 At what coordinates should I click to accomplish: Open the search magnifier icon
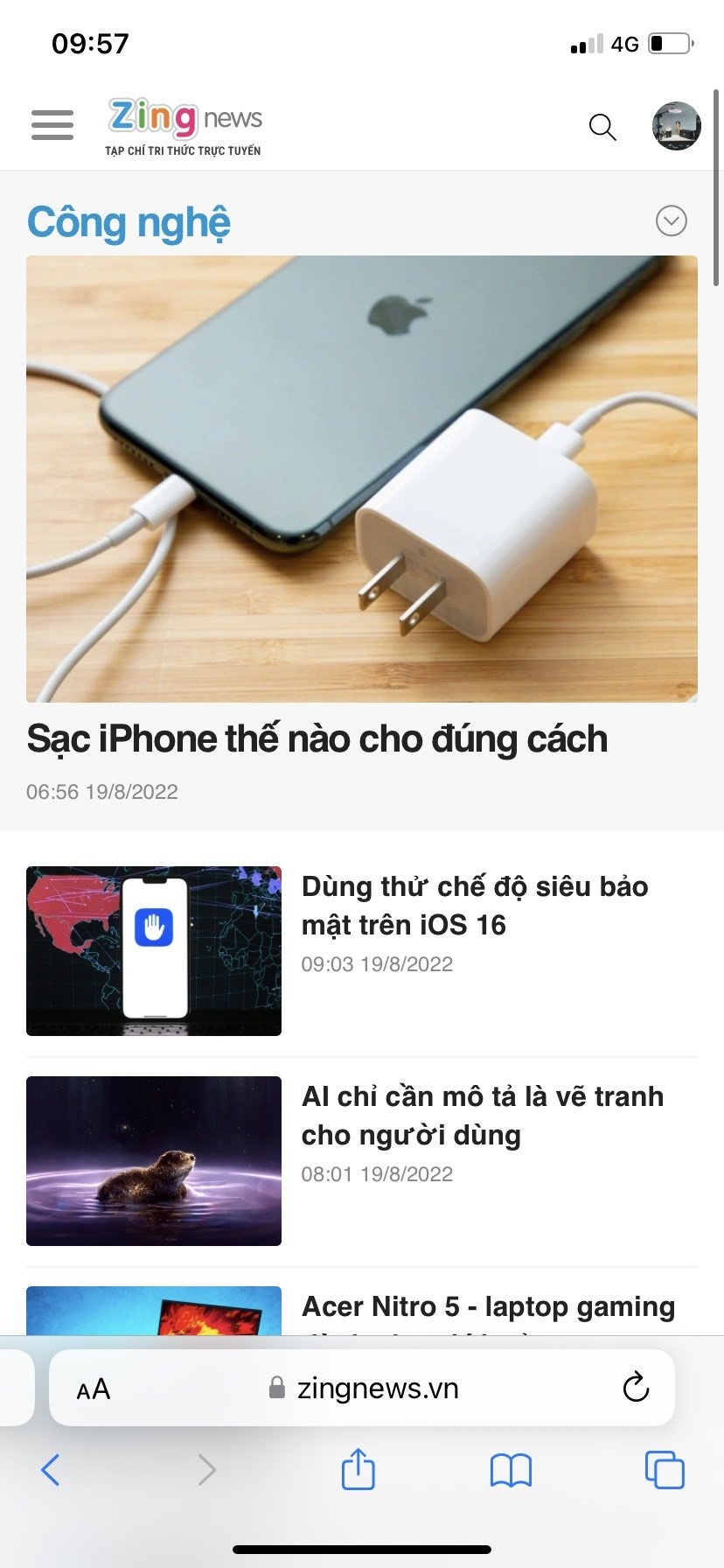(x=602, y=128)
